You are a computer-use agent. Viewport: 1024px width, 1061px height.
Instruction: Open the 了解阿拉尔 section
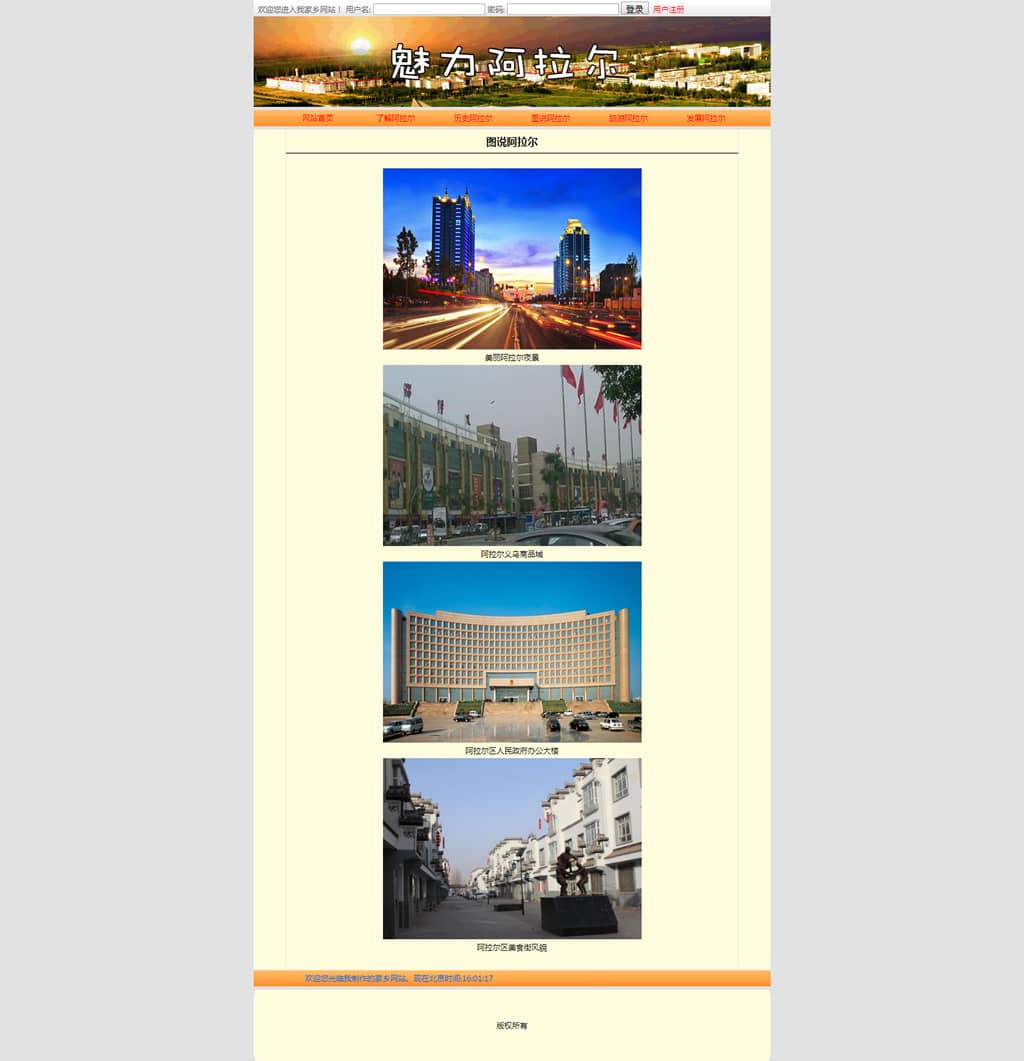[x=395, y=118]
